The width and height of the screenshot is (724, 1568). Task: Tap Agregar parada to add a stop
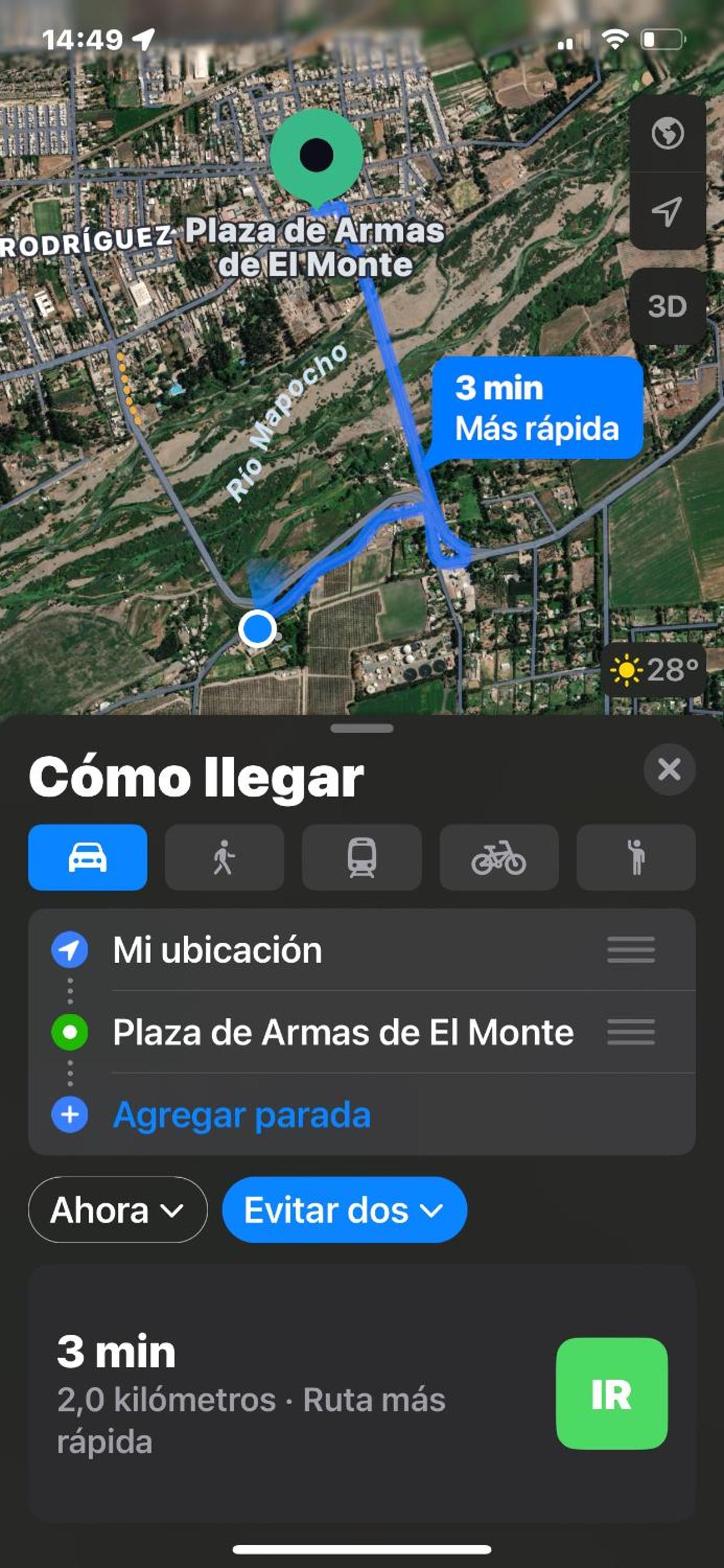pyautogui.click(x=241, y=1115)
